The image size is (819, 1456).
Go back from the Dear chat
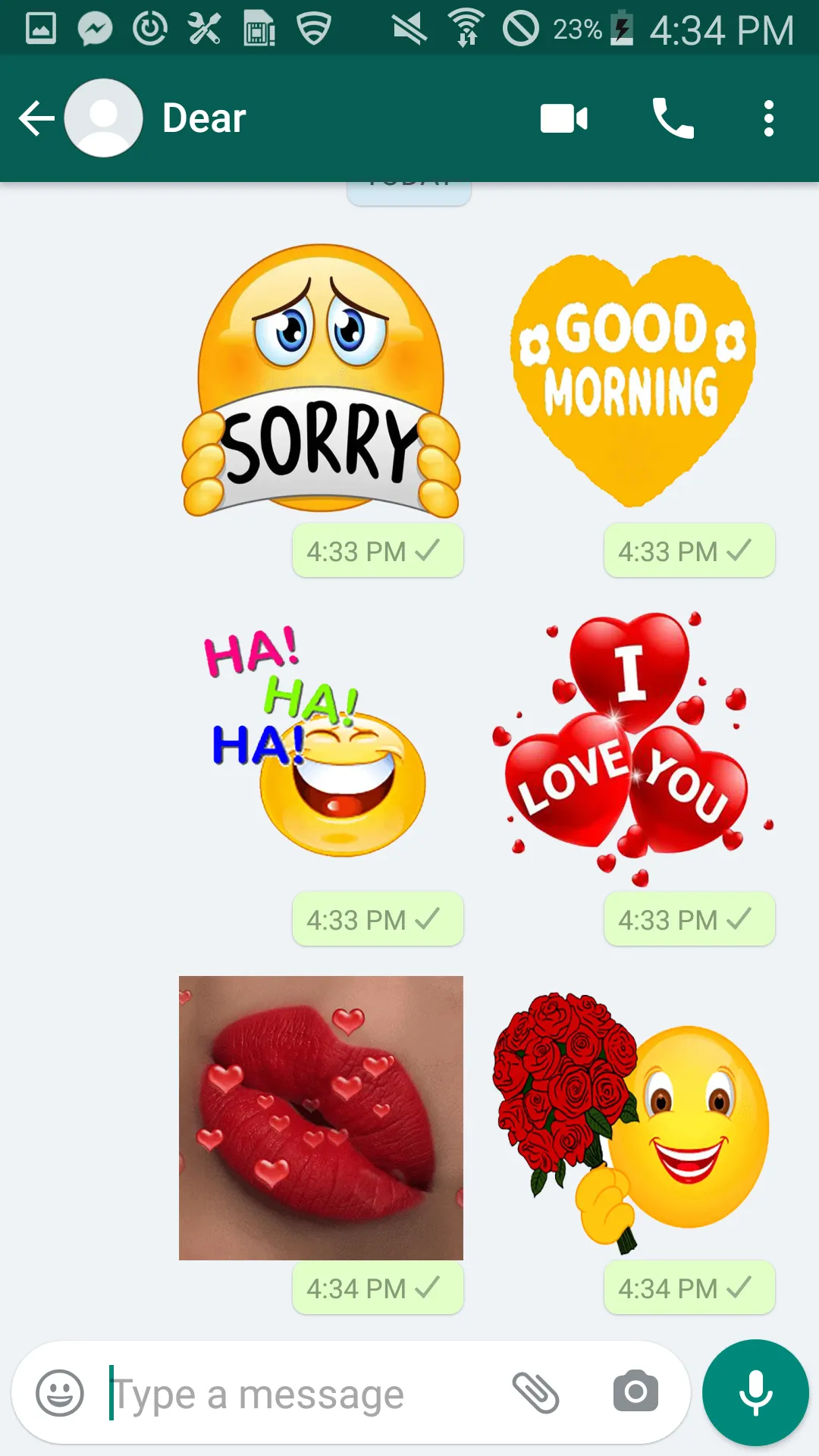(x=36, y=119)
